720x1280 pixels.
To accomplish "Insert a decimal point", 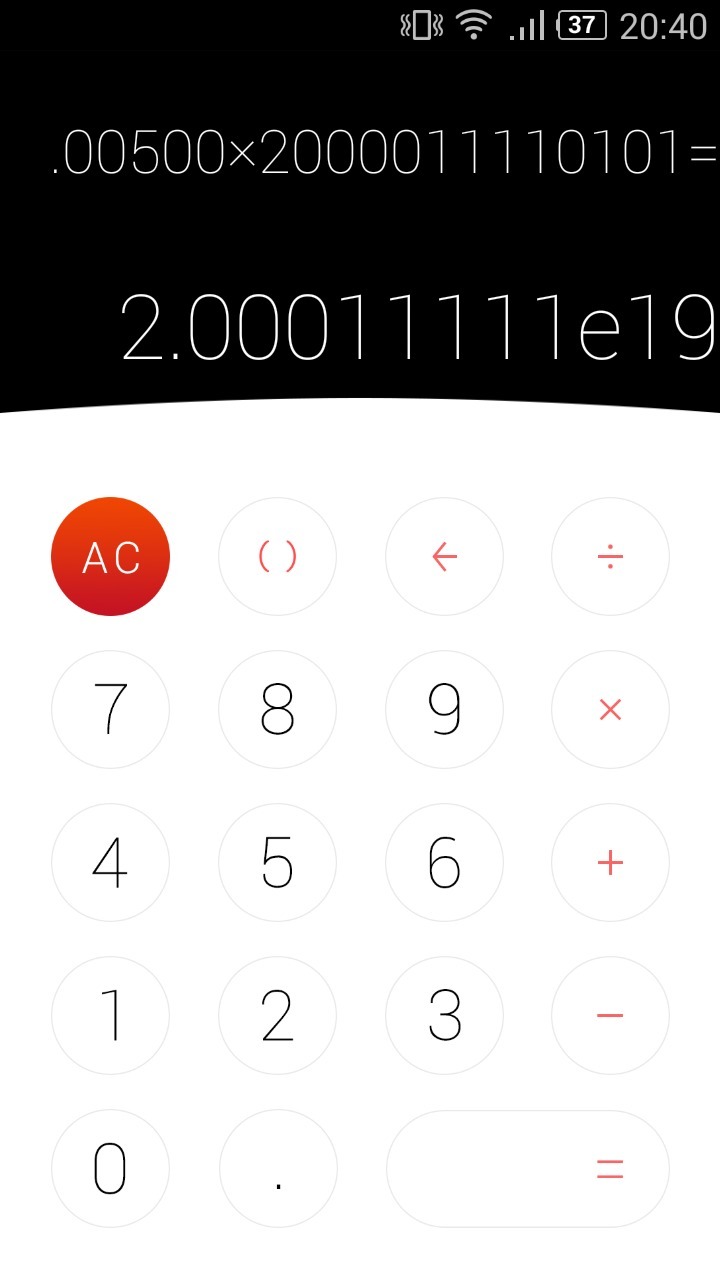I will 277,1168.
